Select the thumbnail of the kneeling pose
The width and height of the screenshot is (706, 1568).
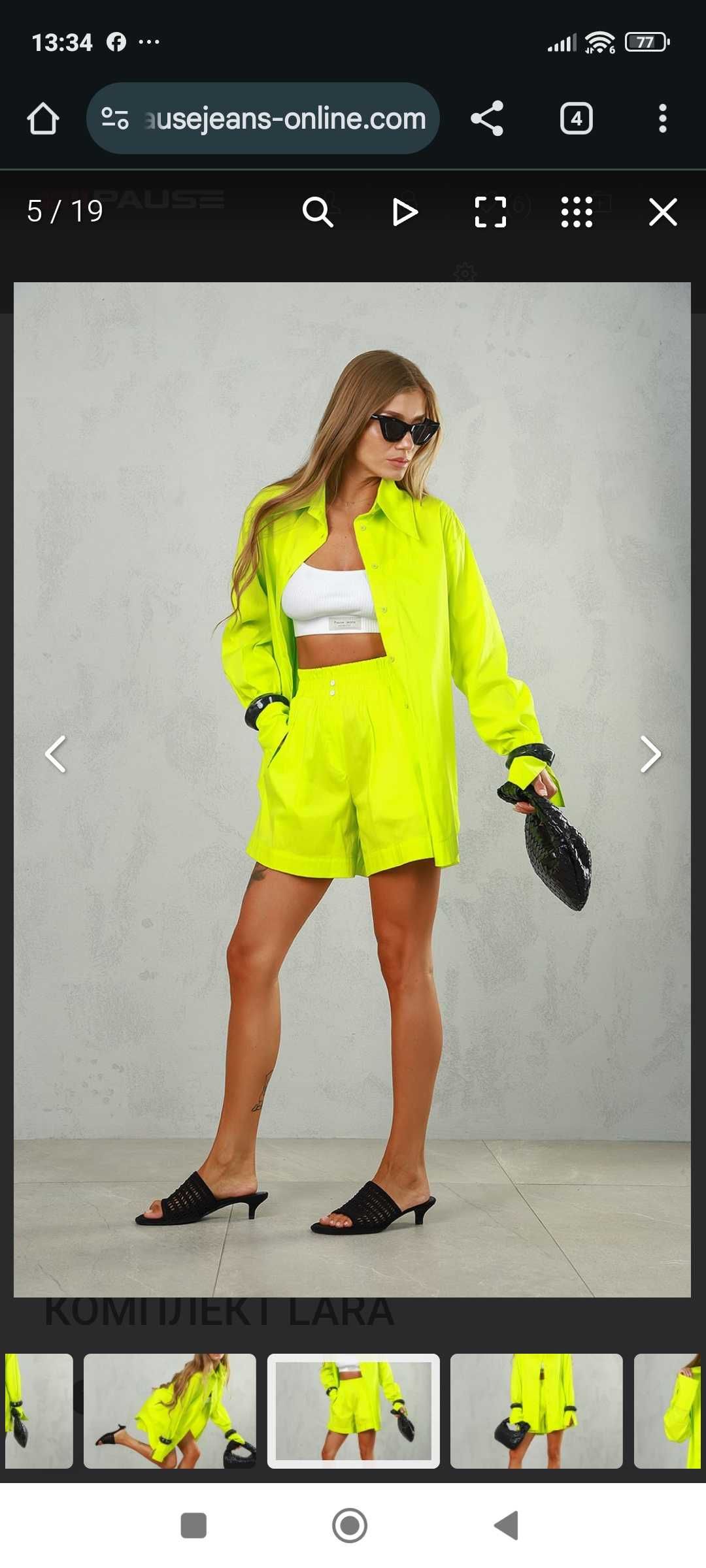[x=170, y=1411]
